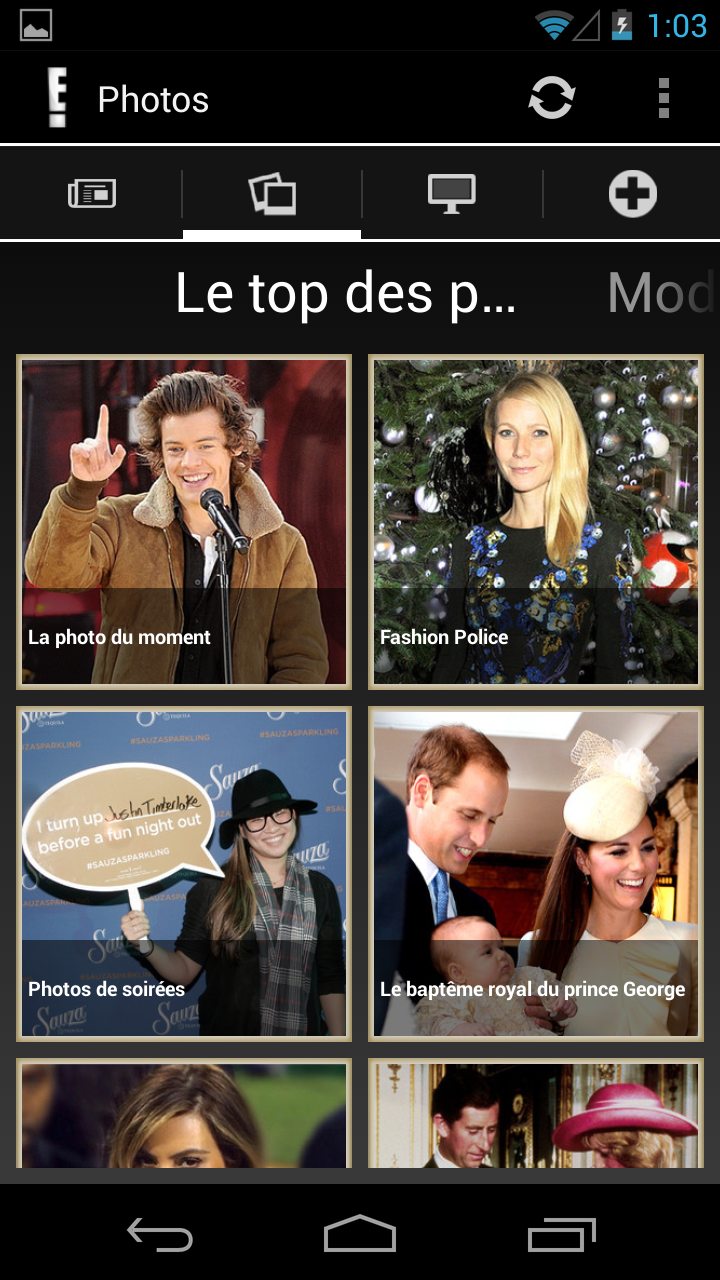Open La photo du moment gallery
720x1280 pixels.
click(x=184, y=522)
